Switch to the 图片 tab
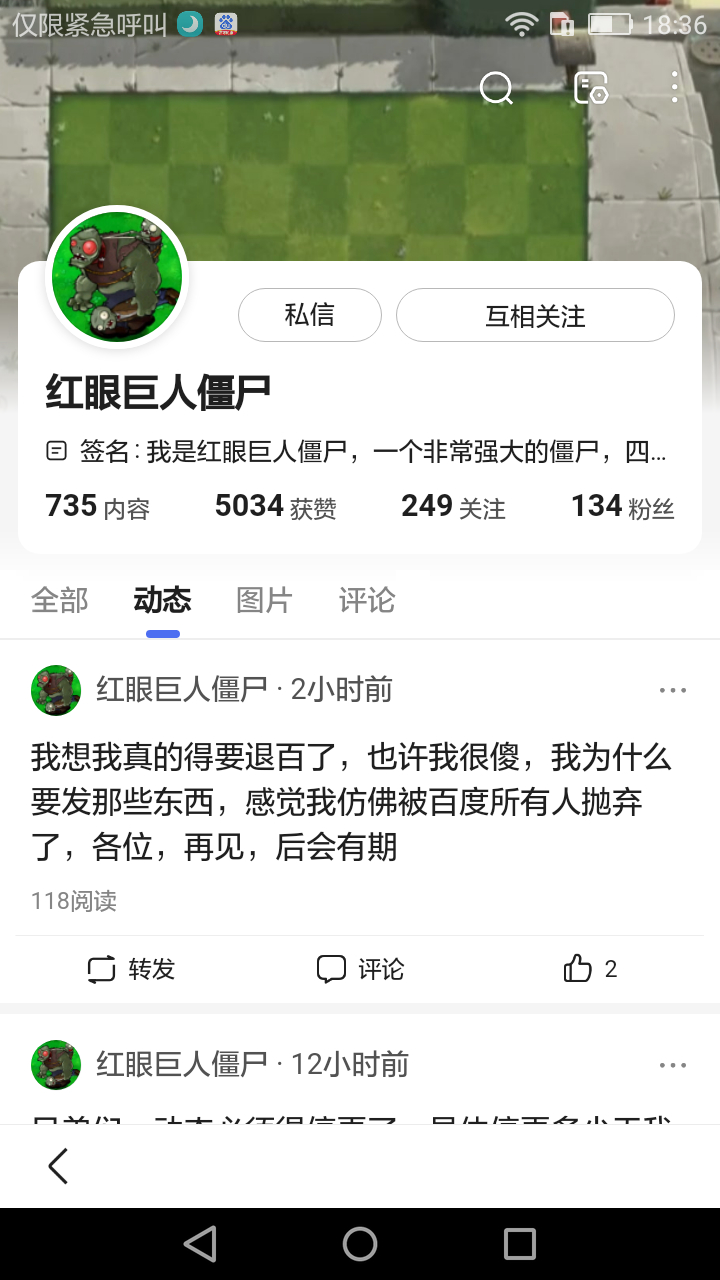The height and width of the screenshot is (1280, 720). click(264, 600)
